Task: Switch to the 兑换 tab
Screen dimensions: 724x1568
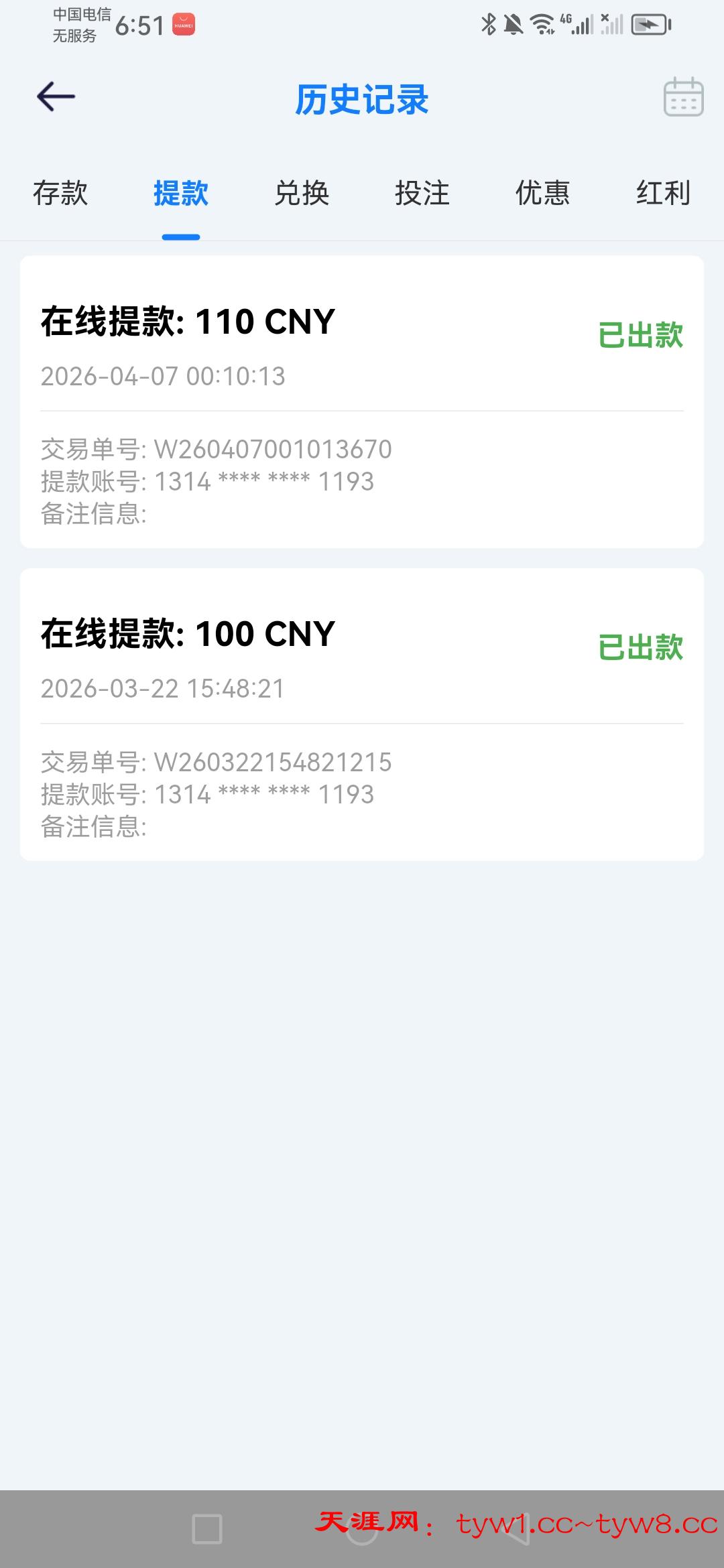Action: tap(302, 194)
